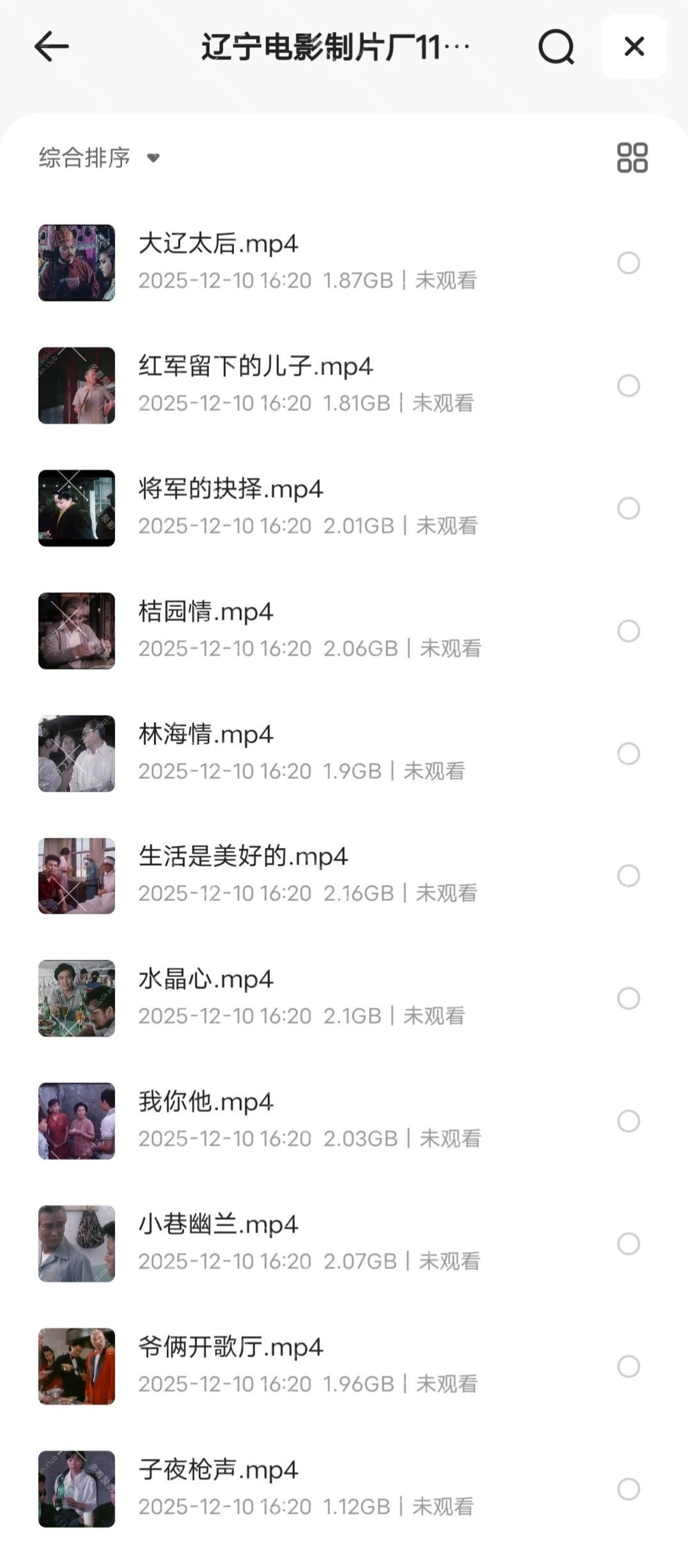Image resolution: width=688 pixels, height=1568 pixels.
Task: Switch to grid view layout
Action: pyautogui.click(x=632, y=157)
